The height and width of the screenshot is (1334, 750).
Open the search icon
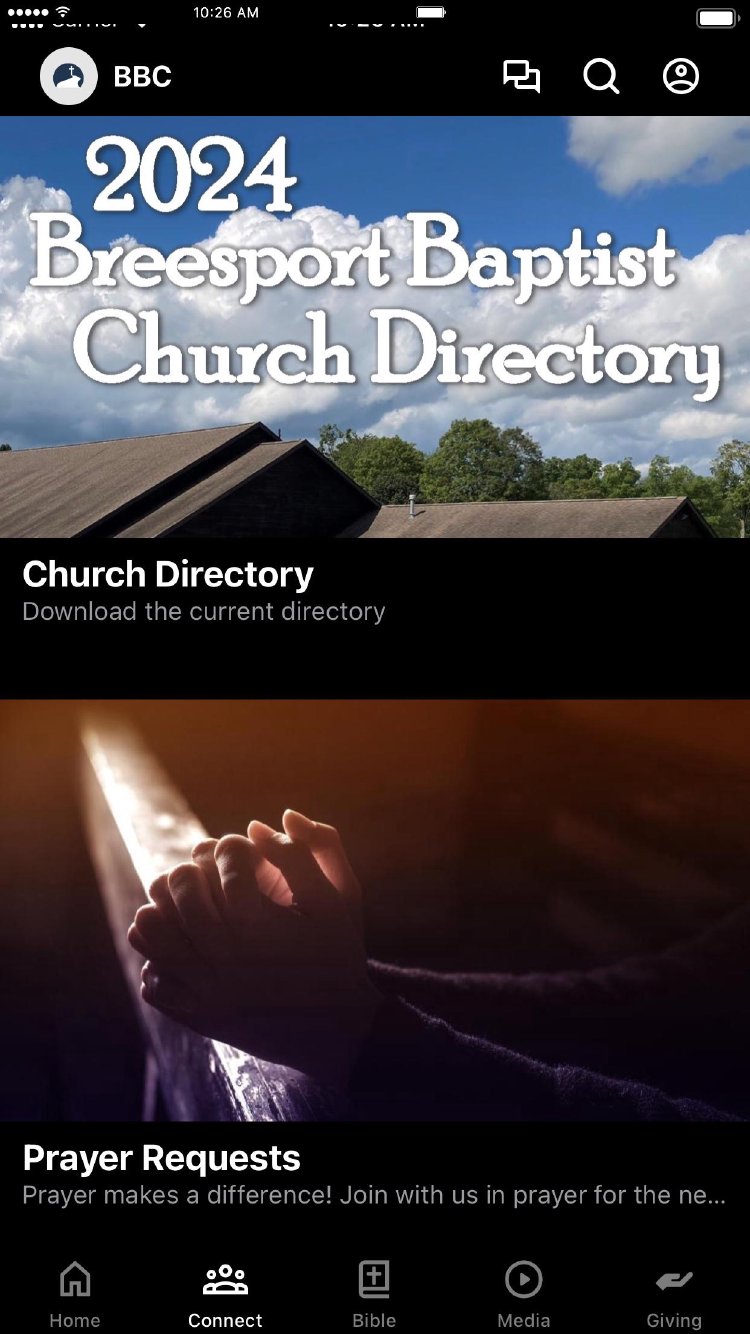click(x=601, y=77)
